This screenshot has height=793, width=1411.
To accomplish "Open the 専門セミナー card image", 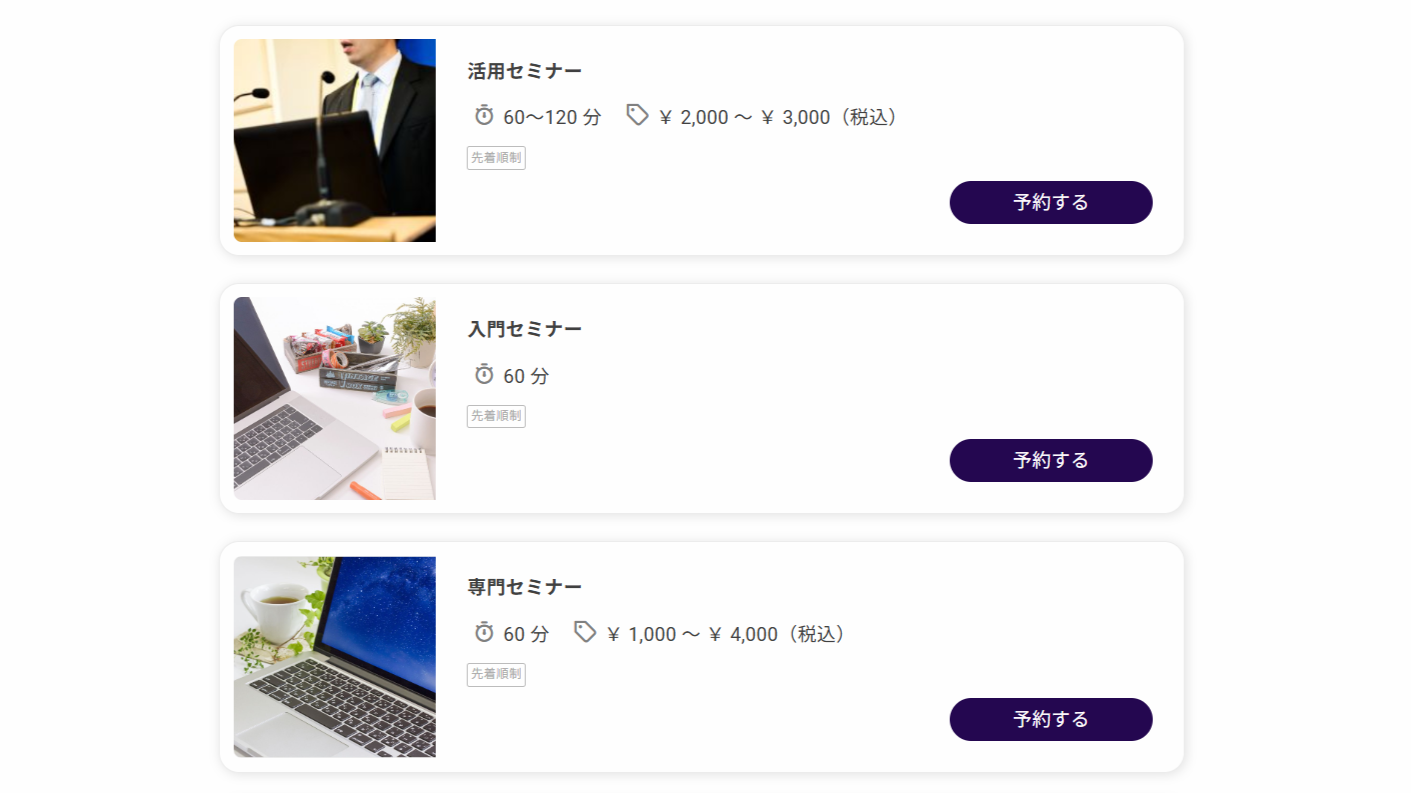I will tap(334, 657).
